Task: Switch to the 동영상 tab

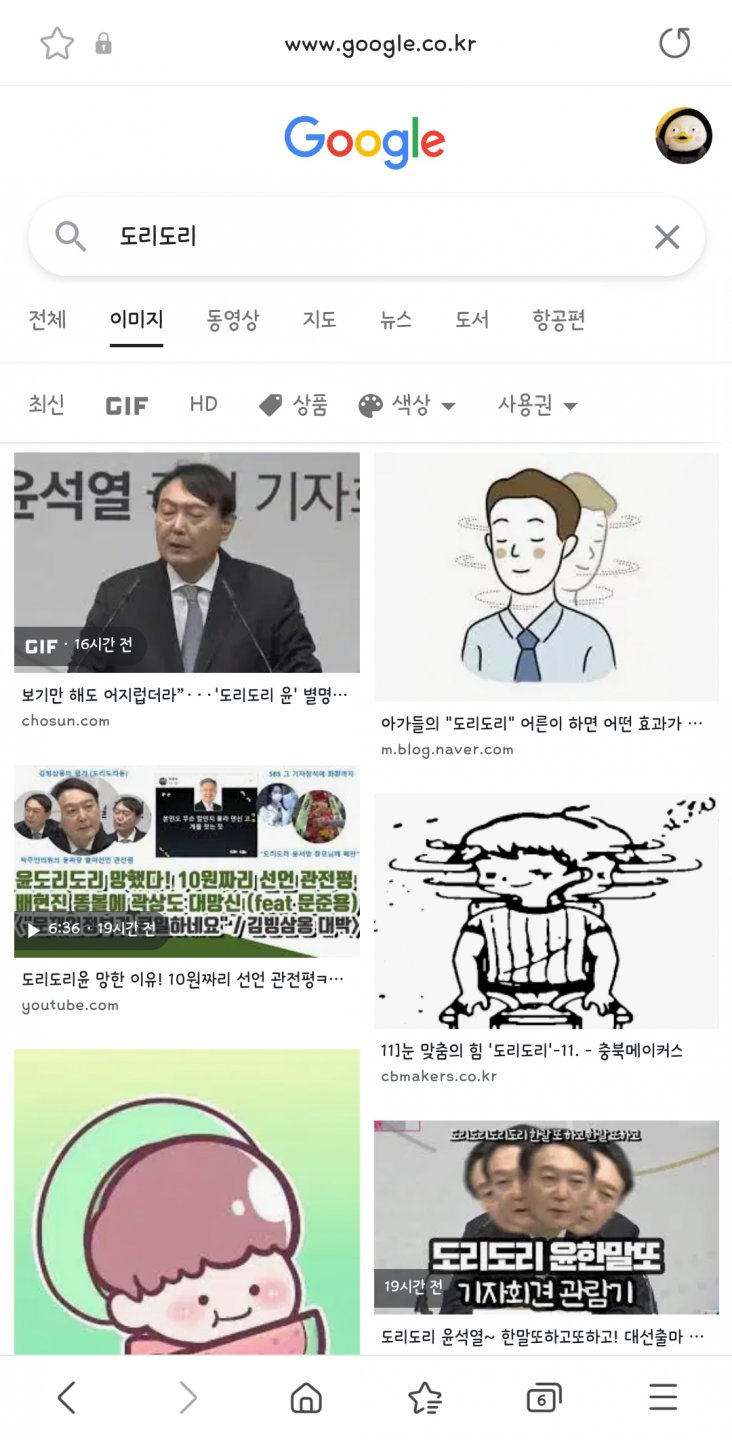Action: (232, 320)
